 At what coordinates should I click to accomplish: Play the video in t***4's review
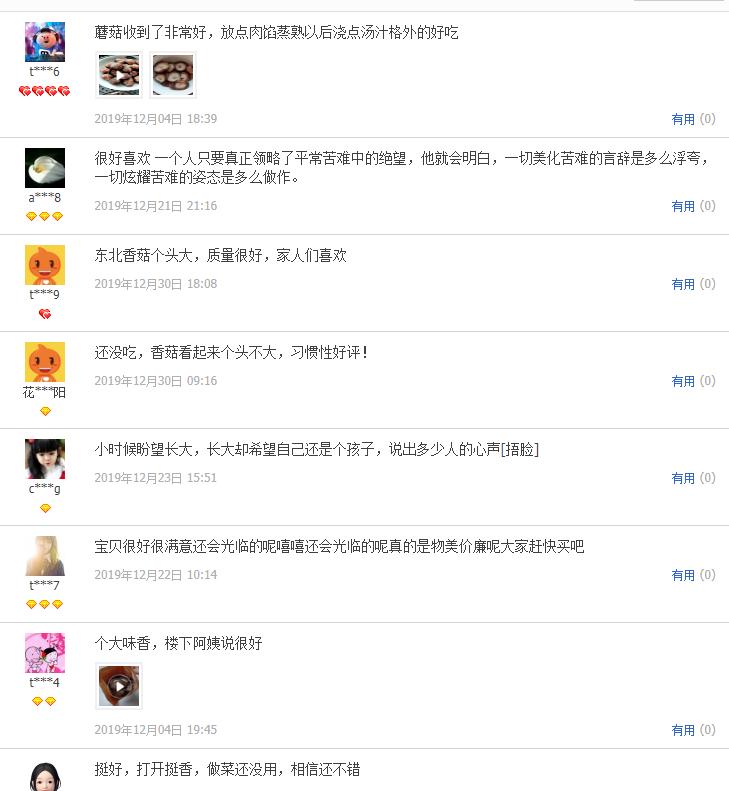(x=119, y=686)
